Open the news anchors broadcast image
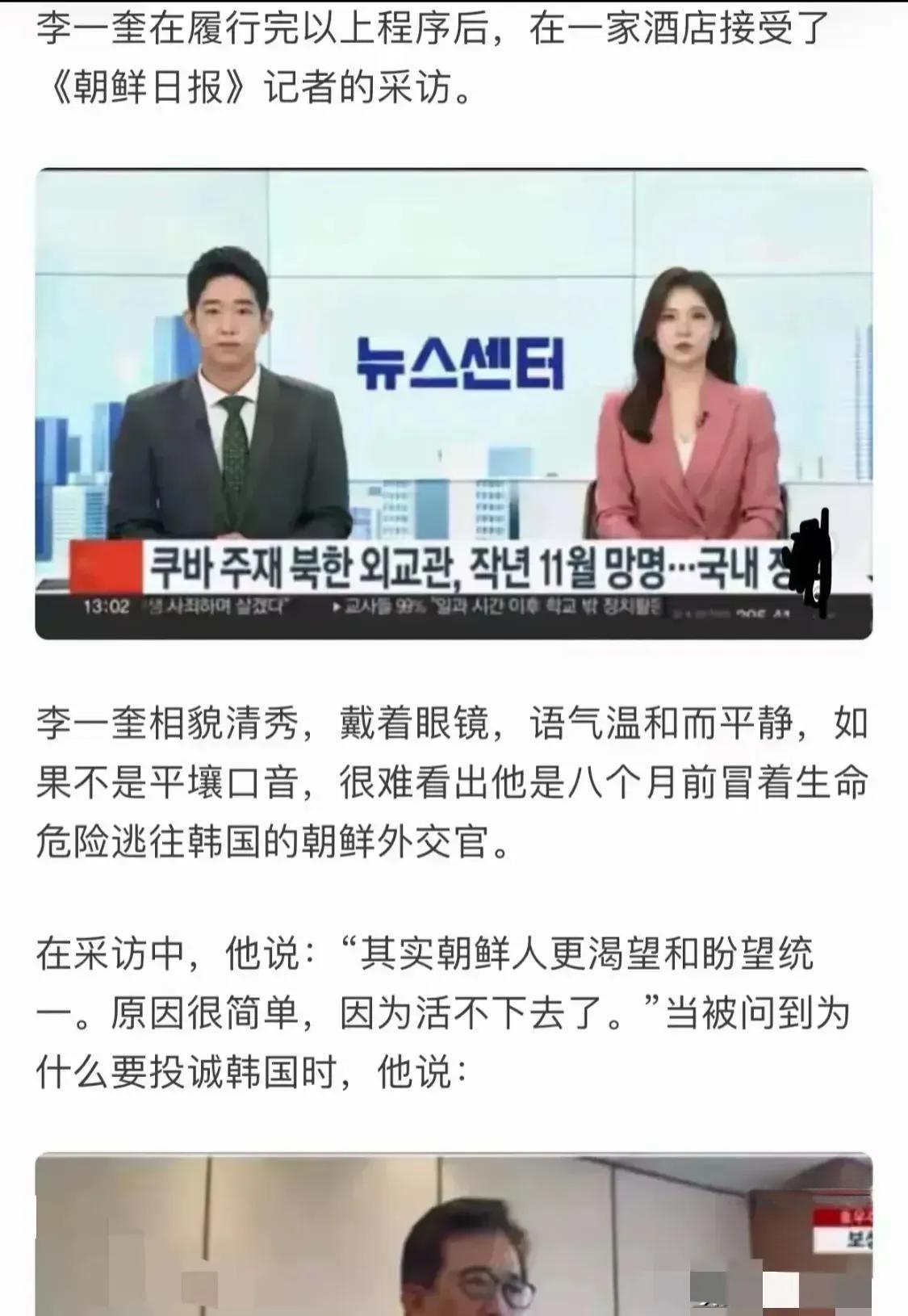This screenshot has width=908, height=1316. (x=454, y=404)
